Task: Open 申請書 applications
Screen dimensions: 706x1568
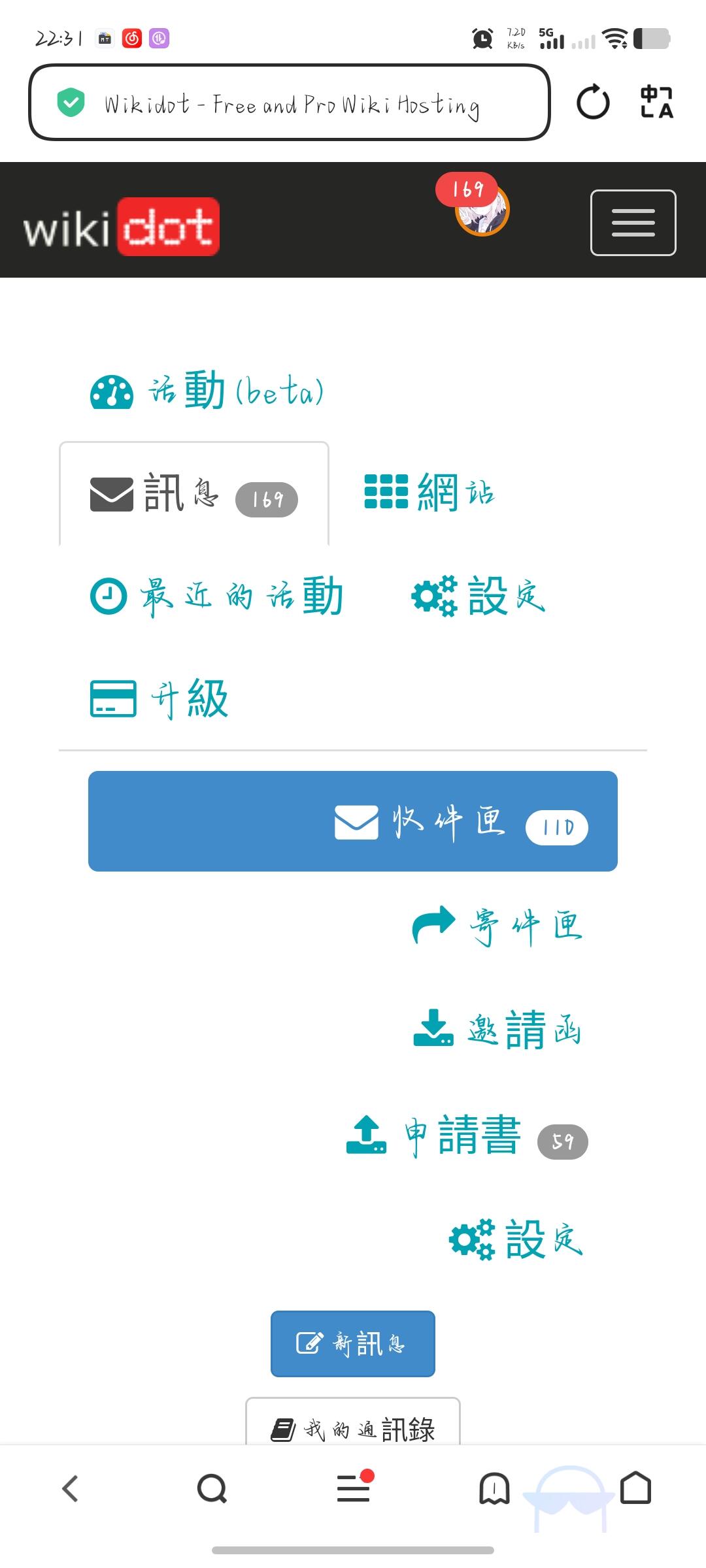Action: [x=467, y=1135]
